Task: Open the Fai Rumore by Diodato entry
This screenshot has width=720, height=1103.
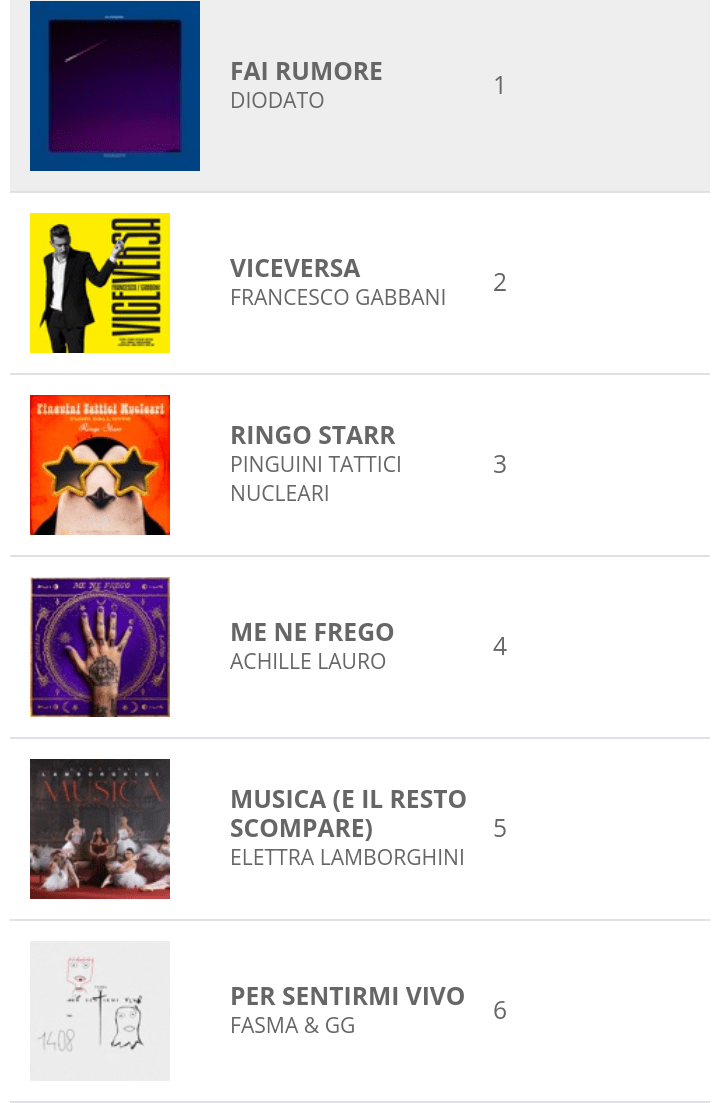Action: pos(306,72)
